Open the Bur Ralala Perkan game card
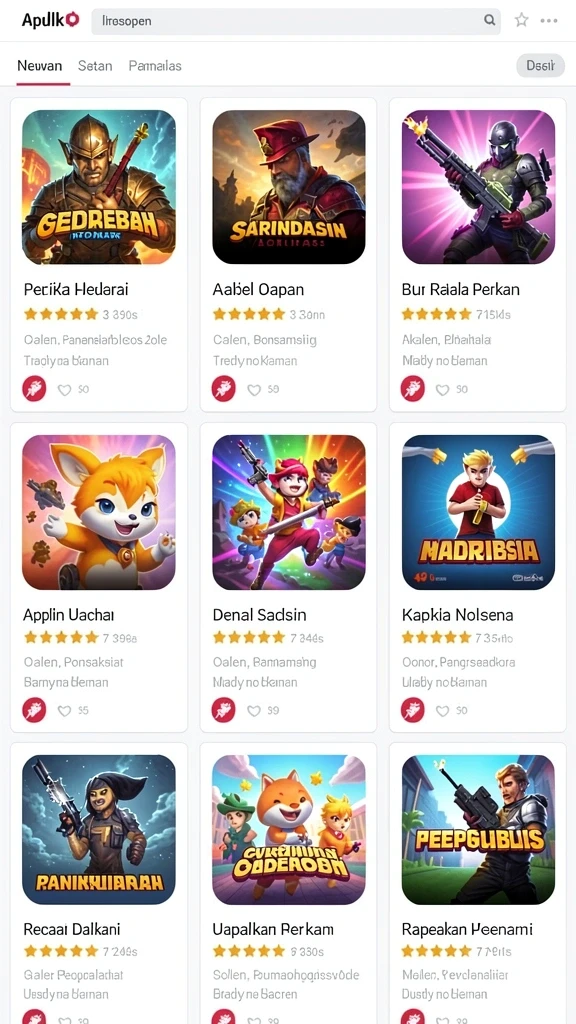576x1024 pixels. (477, 255)
